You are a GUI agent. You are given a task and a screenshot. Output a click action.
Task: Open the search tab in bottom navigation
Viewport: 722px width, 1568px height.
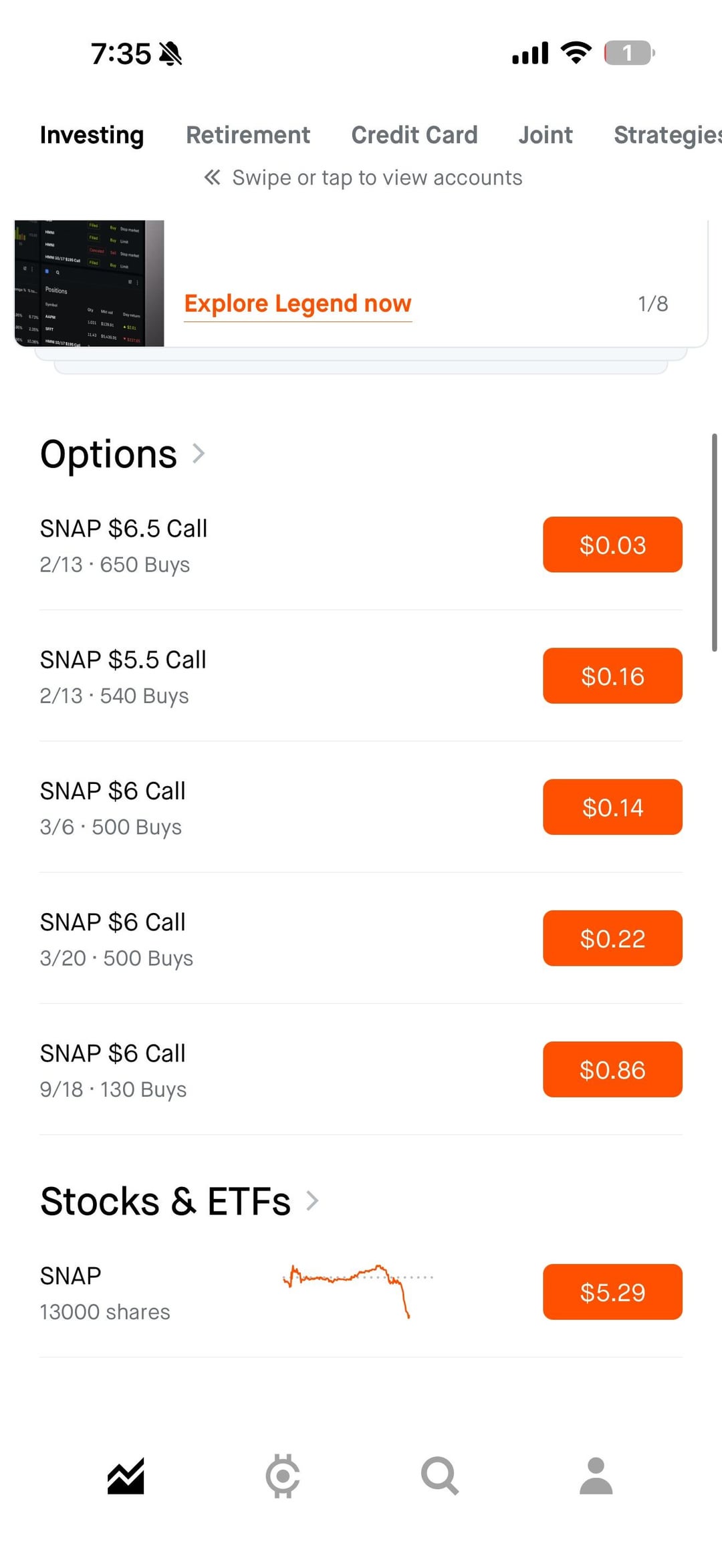tap(439, 1476)
